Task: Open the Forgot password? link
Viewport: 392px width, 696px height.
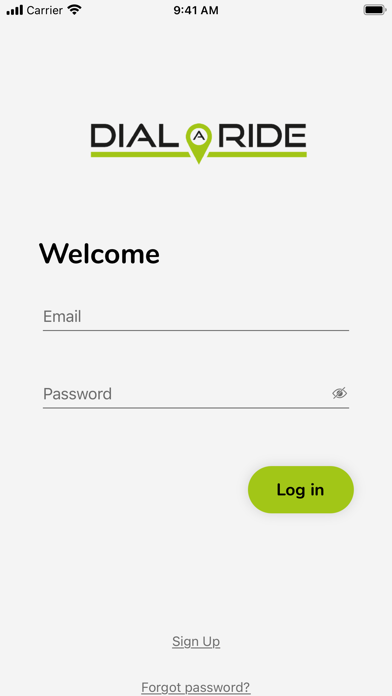Action: click(196, 687)
